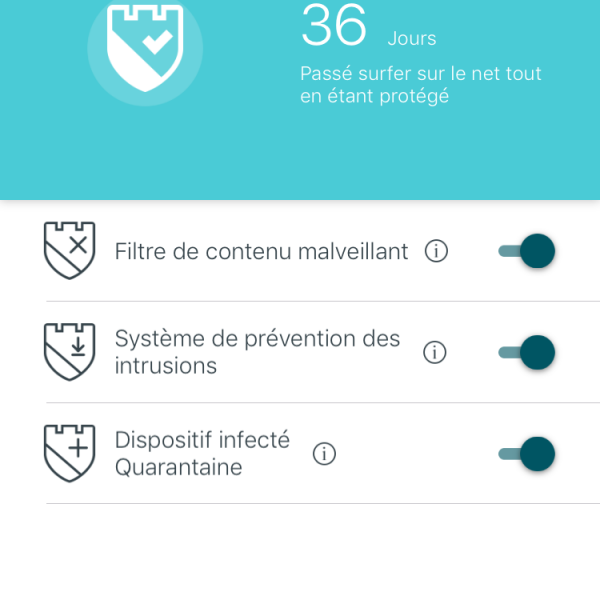Turn off Système de prévention des intrusions
This screenshot has height=600, width=600.
pyautogui.click(x=527, y=352)
